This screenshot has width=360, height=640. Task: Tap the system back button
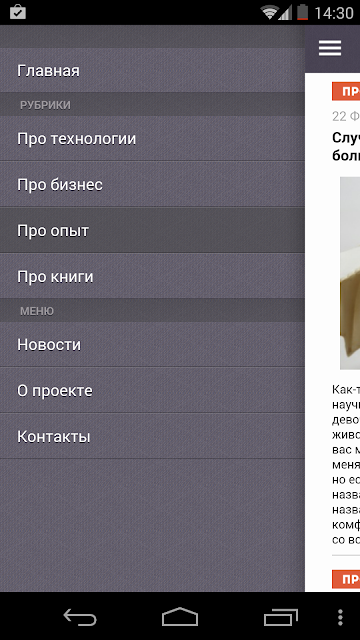pyautogui.click(x=80, y=616)
